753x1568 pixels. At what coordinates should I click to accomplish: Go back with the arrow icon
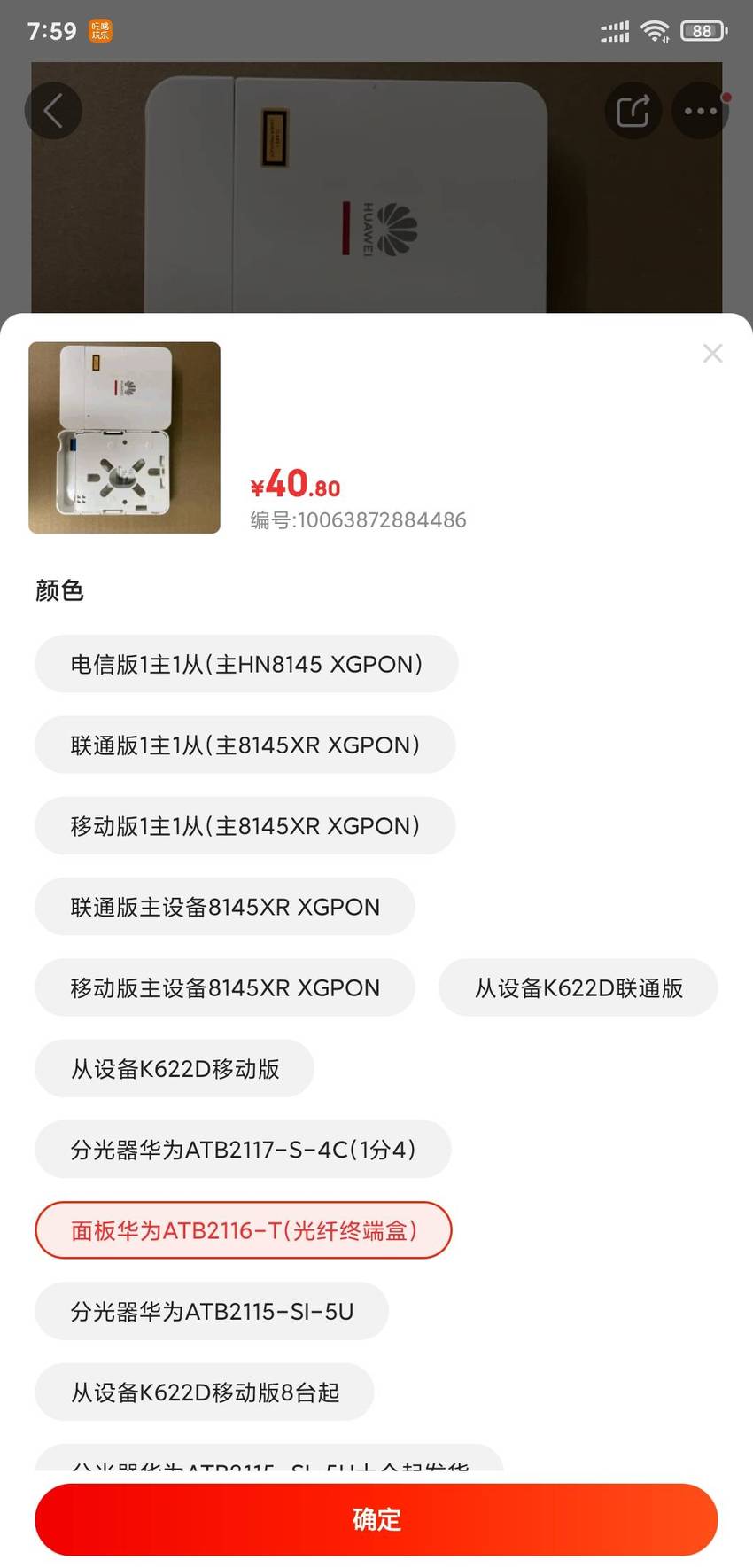click(x=53, y=111)
